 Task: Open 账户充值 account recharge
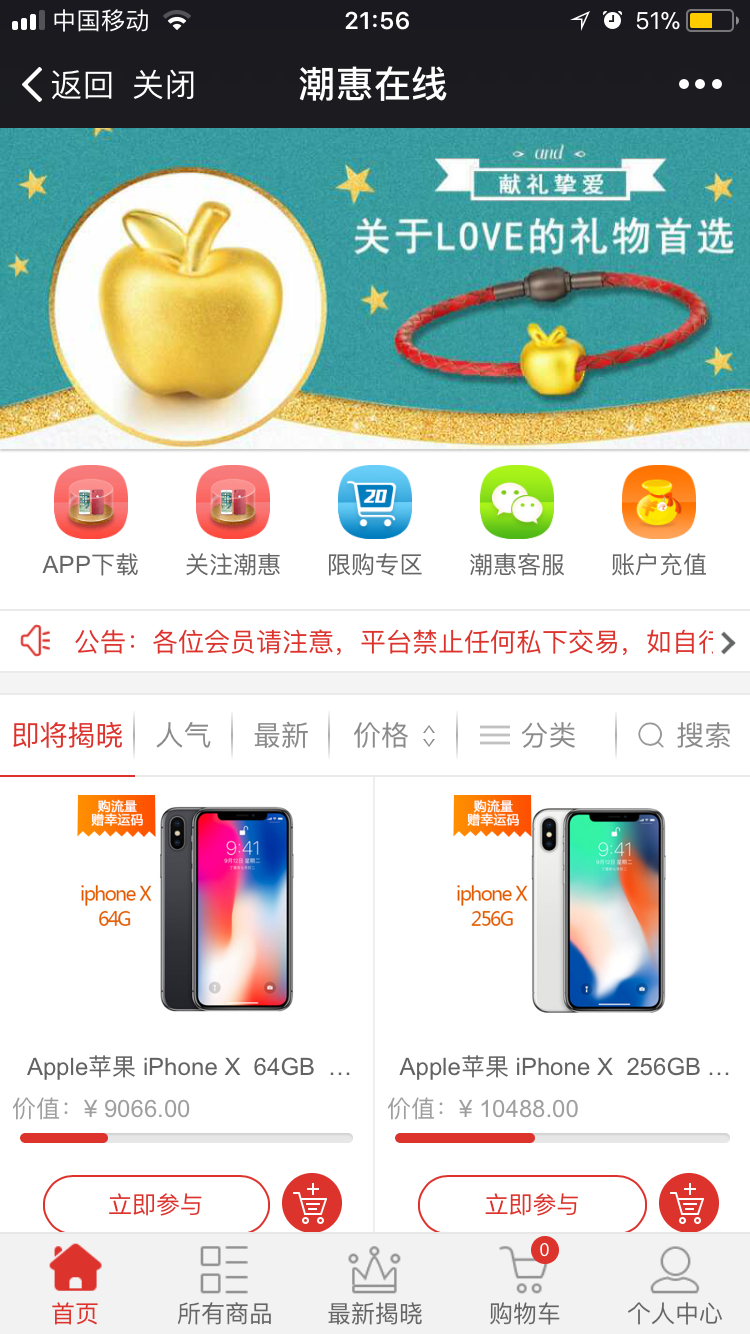pyautogui.click(x=659, y=520)
